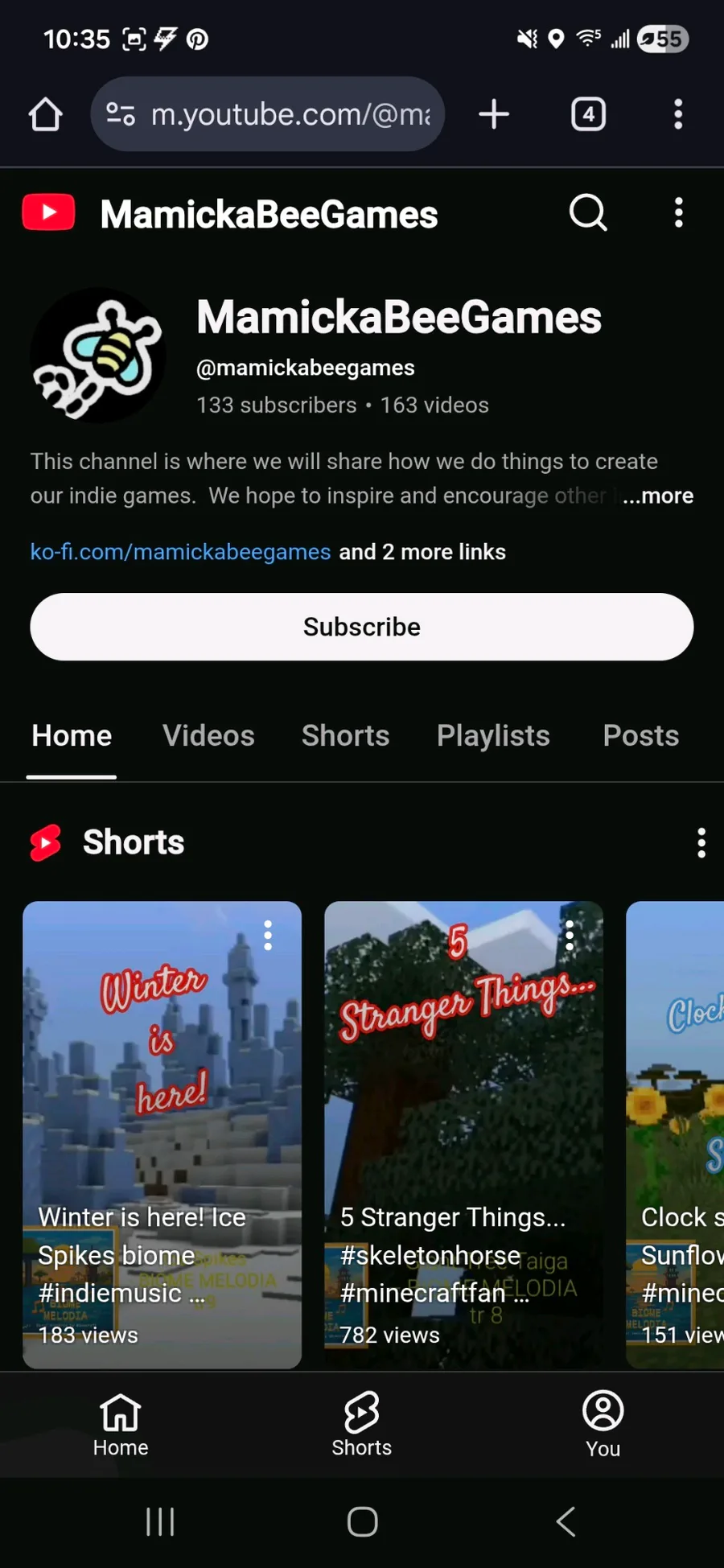The height and width of the screenshot is (1568, 724).
Task: Switch to the channel's Shorts tab
Action: coord(345,735)
